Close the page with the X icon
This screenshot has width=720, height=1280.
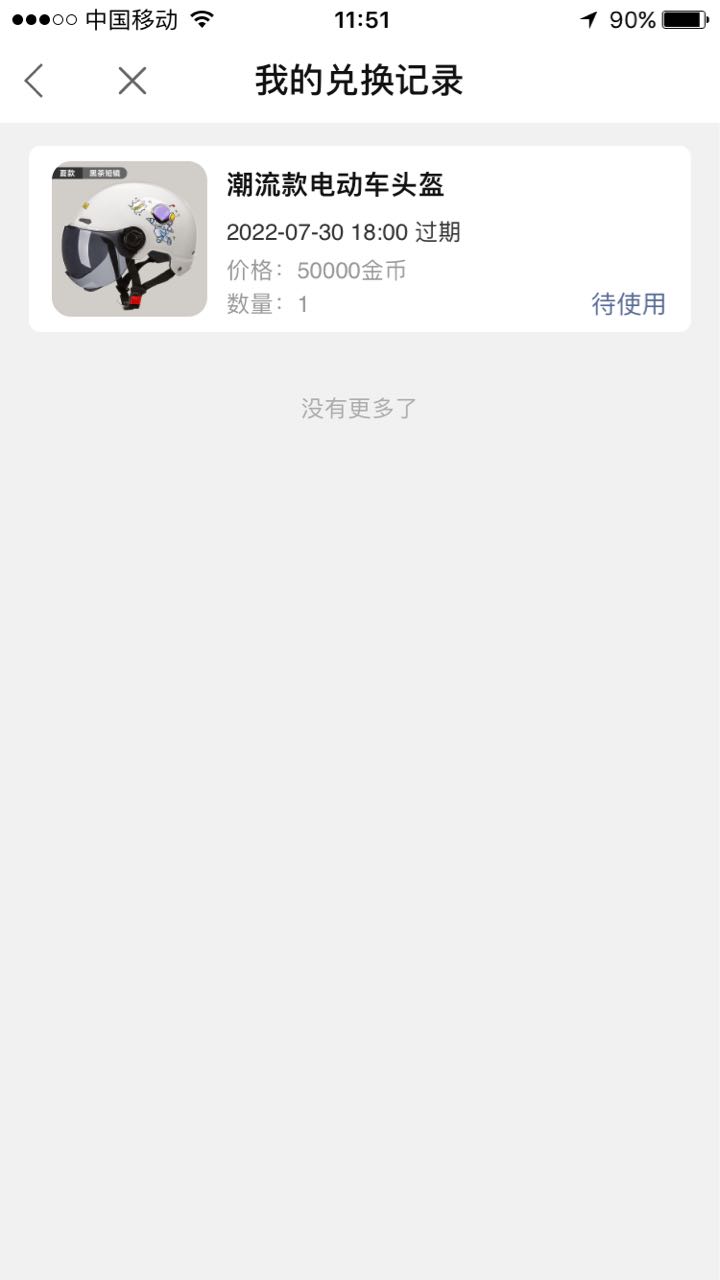[x=132, y=80]
